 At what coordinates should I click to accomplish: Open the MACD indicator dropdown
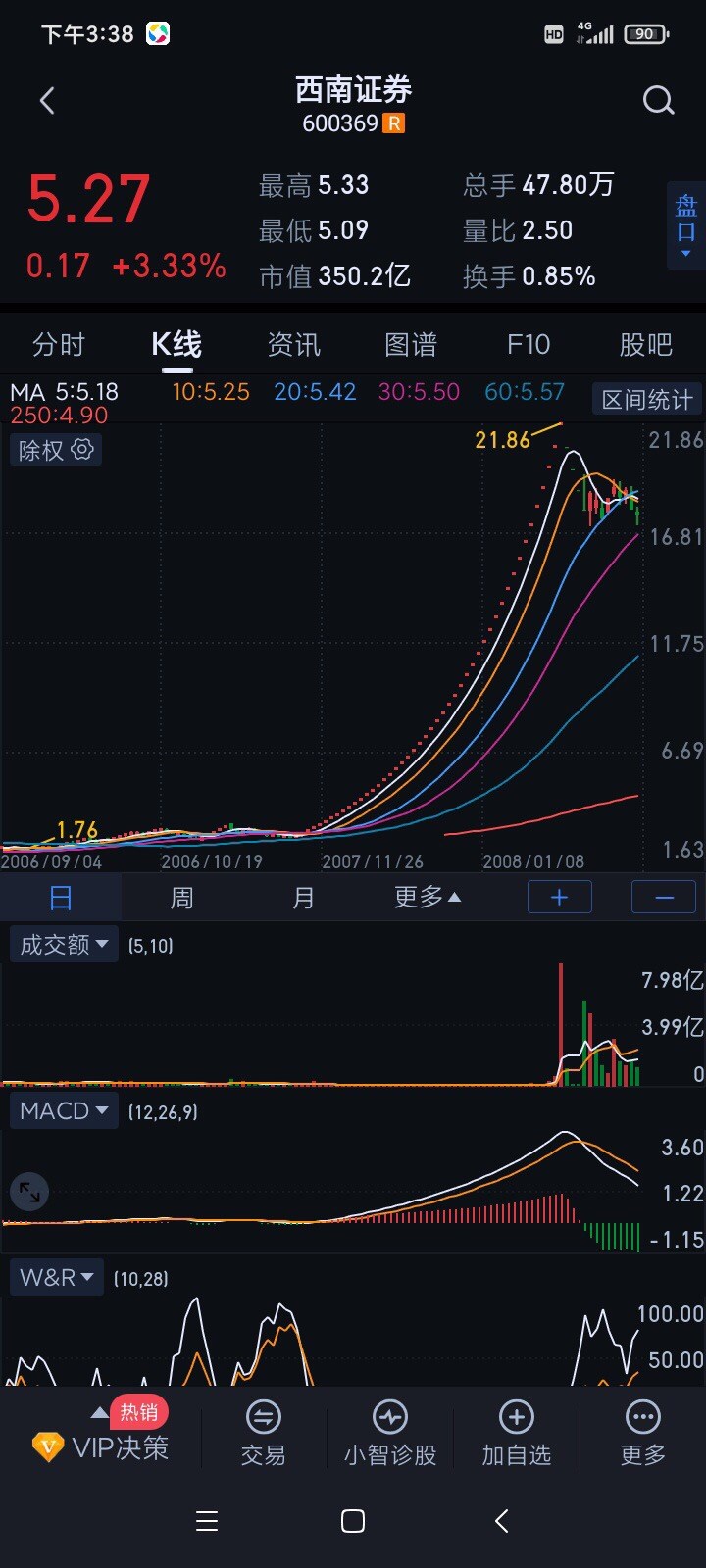[x=63, y=1110]
